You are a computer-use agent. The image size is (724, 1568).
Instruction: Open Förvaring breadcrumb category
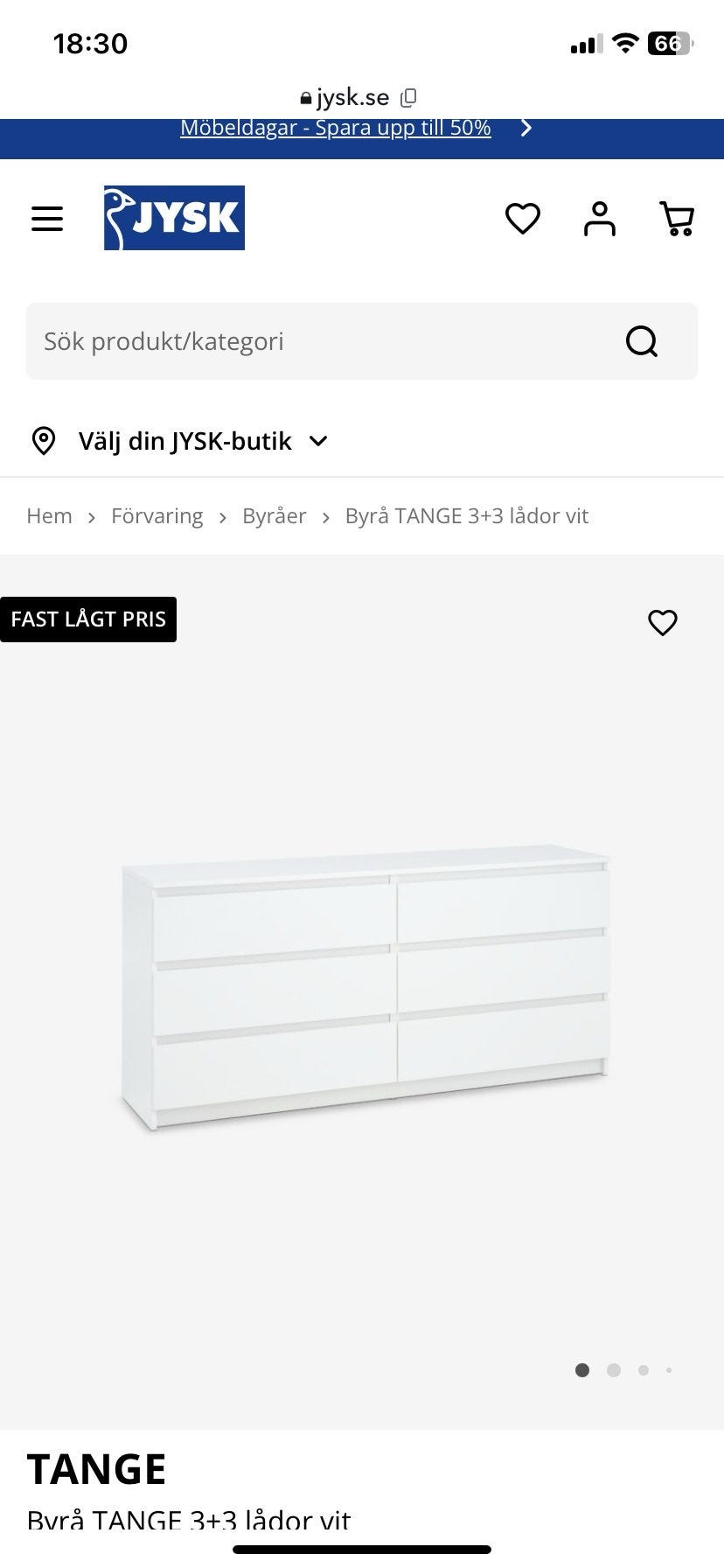click(x=157, y=516)
